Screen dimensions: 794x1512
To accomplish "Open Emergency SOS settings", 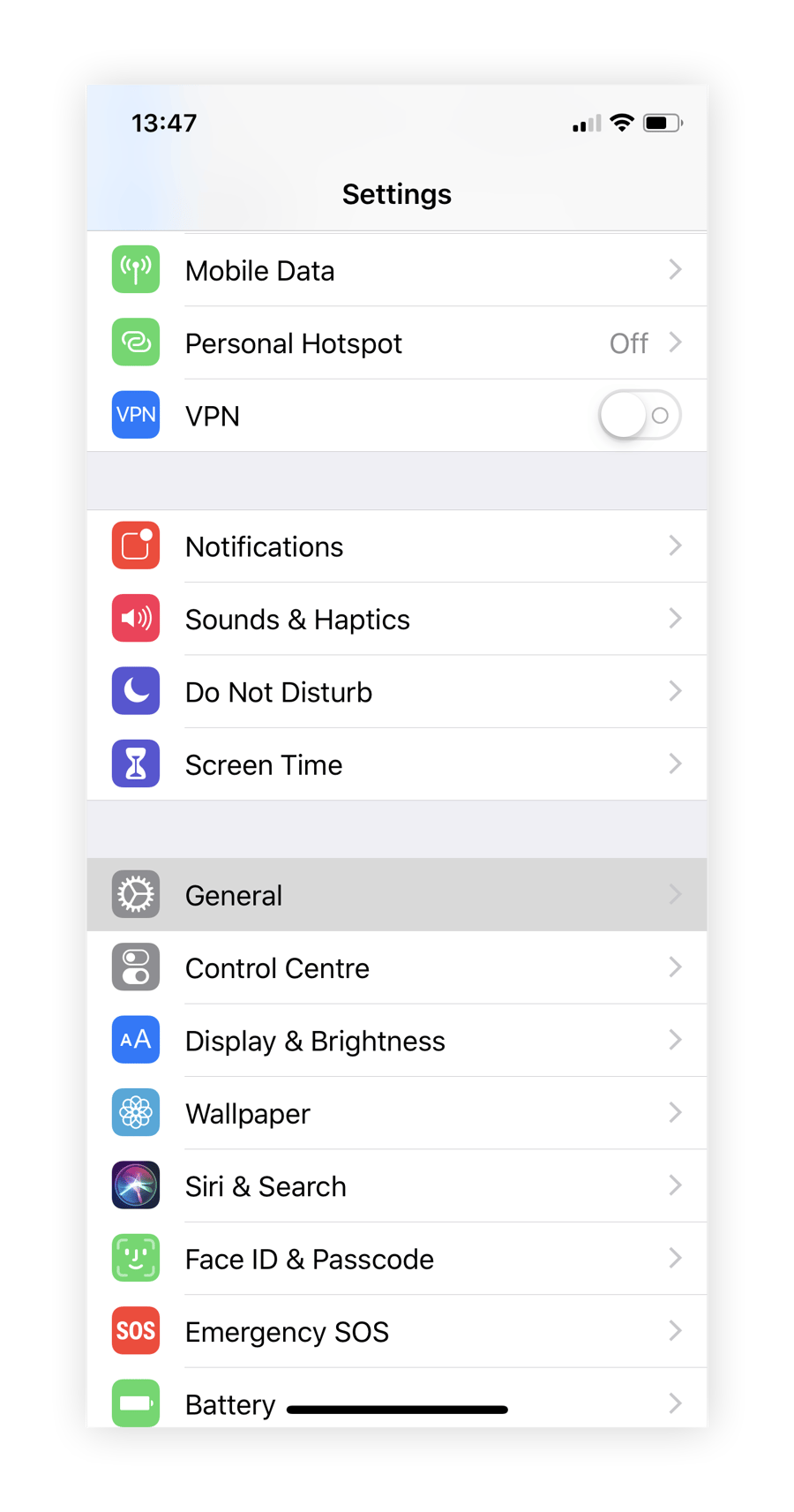I will click(397, 1331).
